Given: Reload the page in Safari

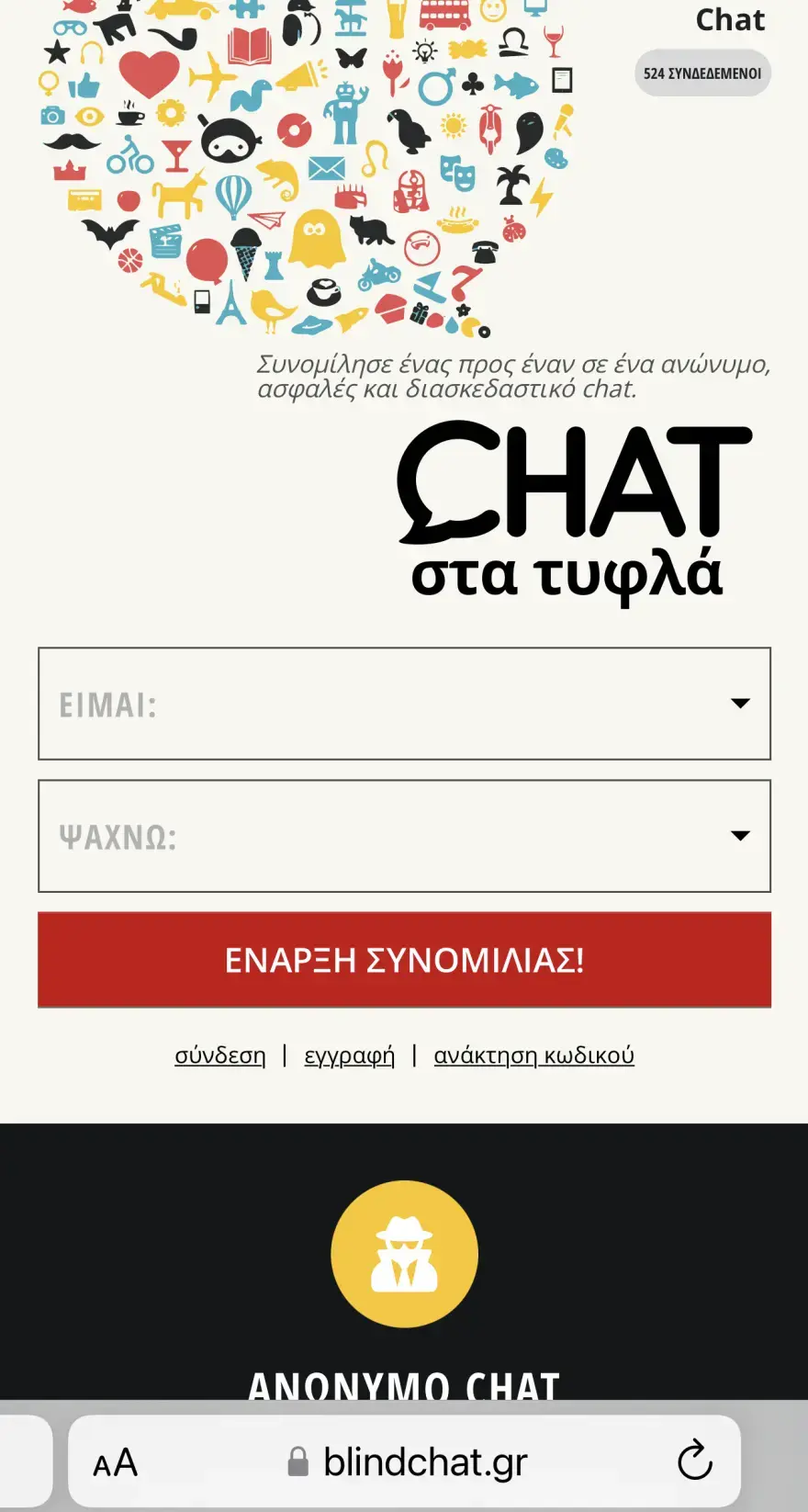Looking at the screenshot, I should tap(694, 1461).
